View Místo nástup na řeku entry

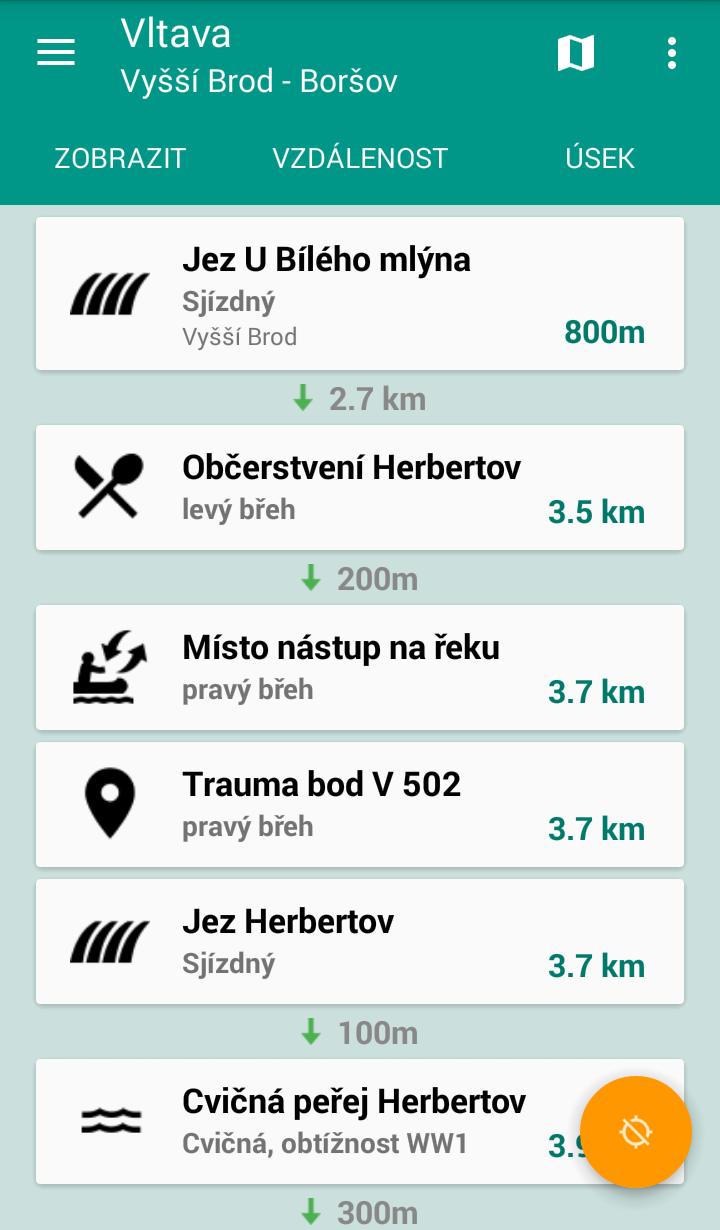coord(360,667)
